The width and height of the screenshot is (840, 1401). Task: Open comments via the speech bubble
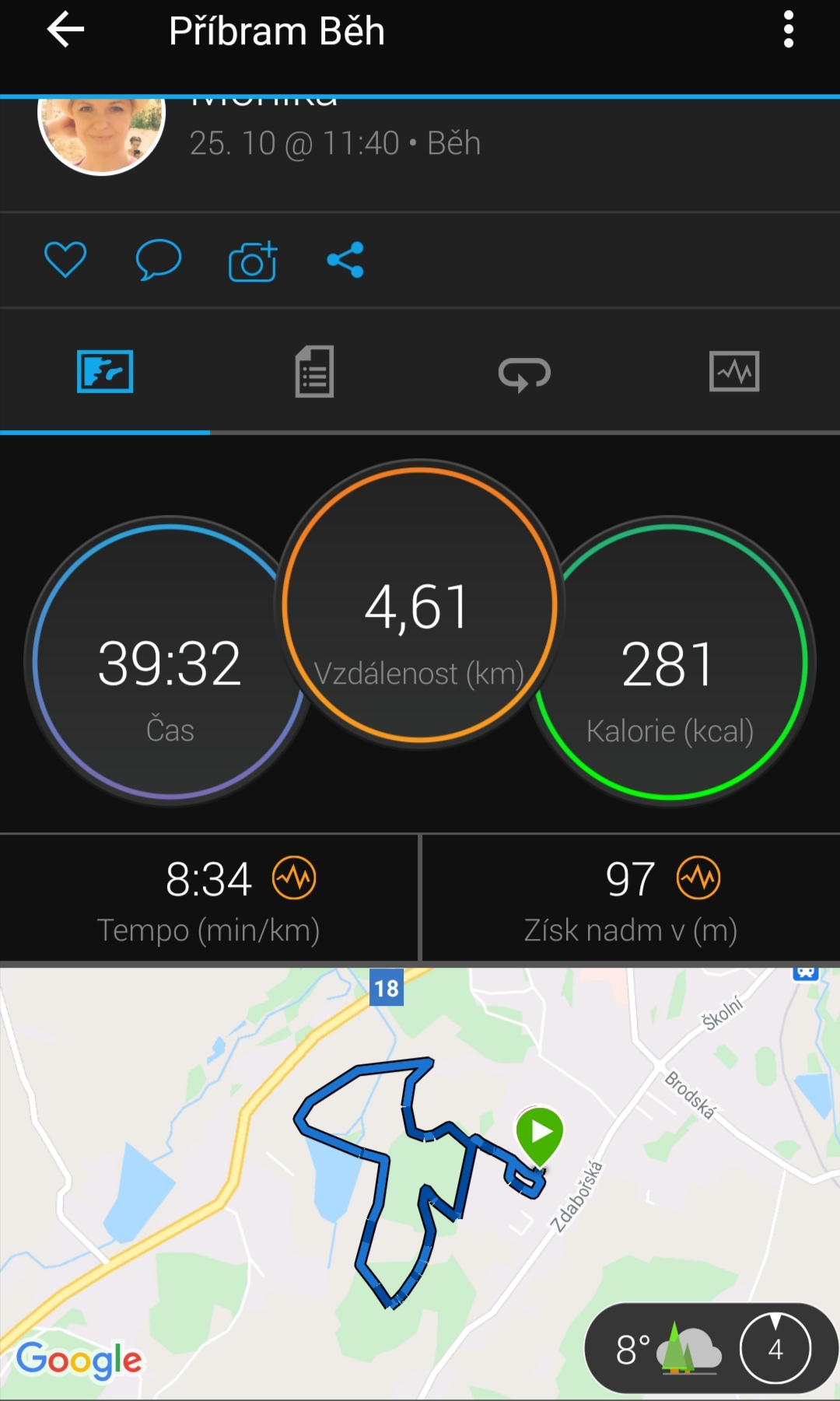coord(159,259)
